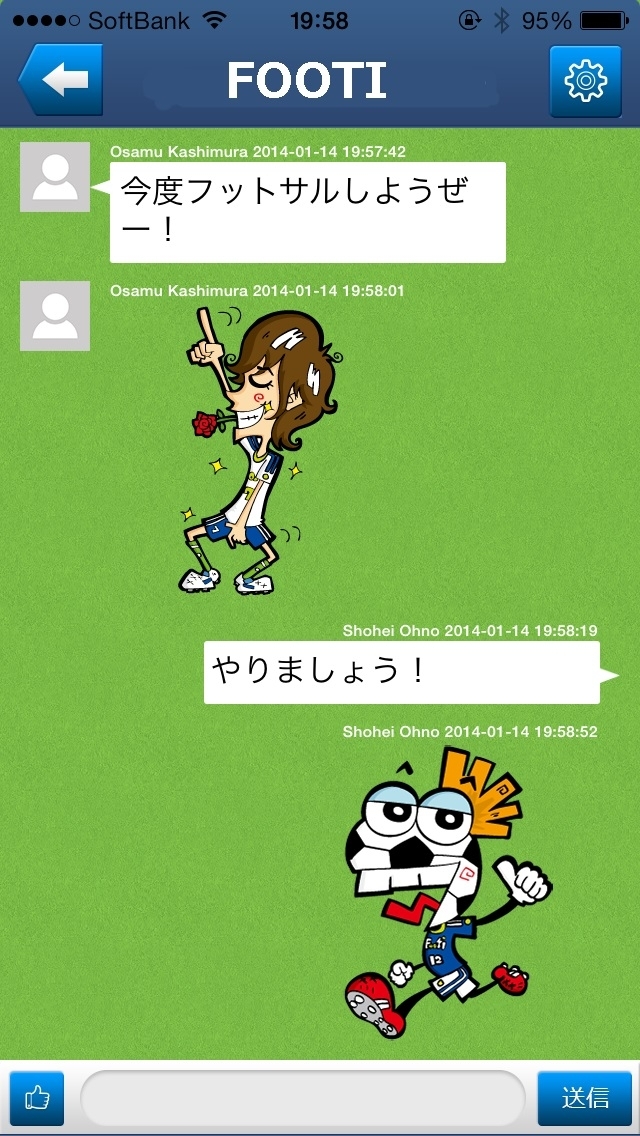Open Osamu Kashimura's avatar beside the text message

[x=55, y=177]
